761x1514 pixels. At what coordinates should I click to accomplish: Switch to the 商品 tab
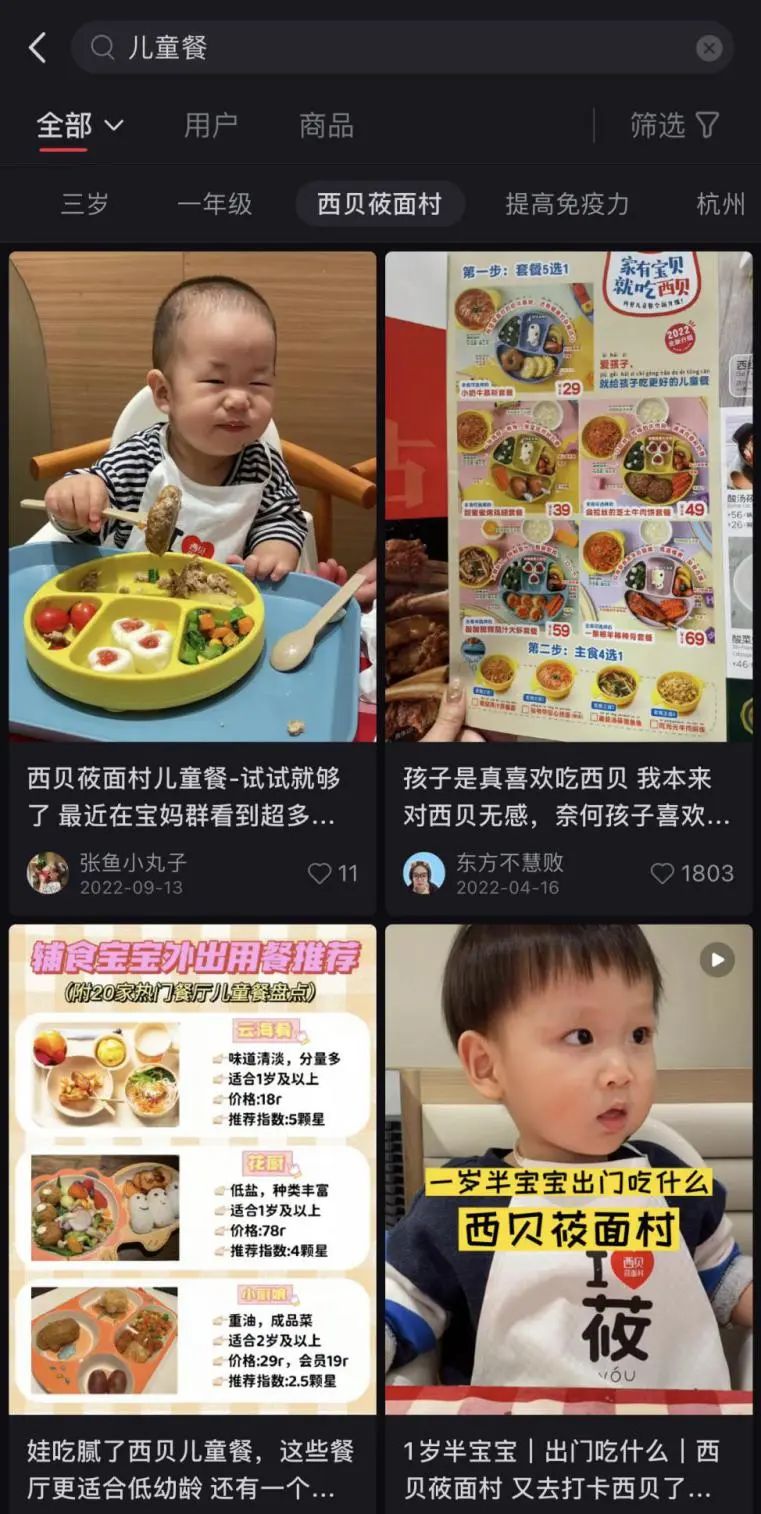coord(326,126)
